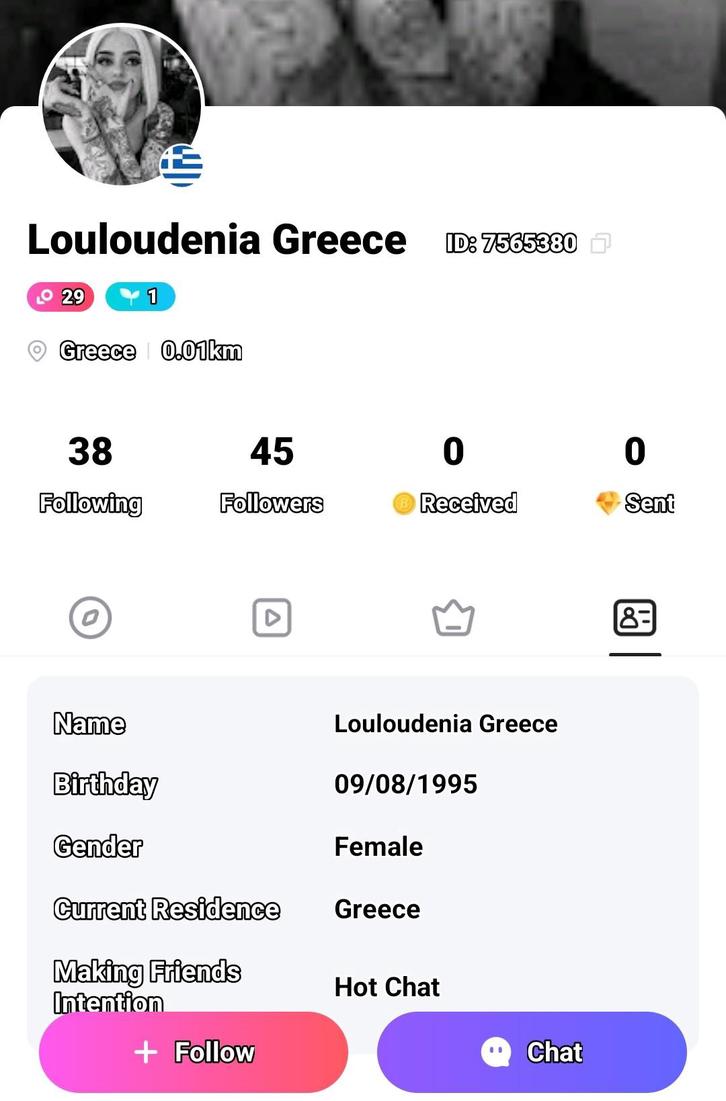This screenshot has width=726, height=1101.
Task: Start a conversation with the Chat button
Action: click(x=531, y=1052)
